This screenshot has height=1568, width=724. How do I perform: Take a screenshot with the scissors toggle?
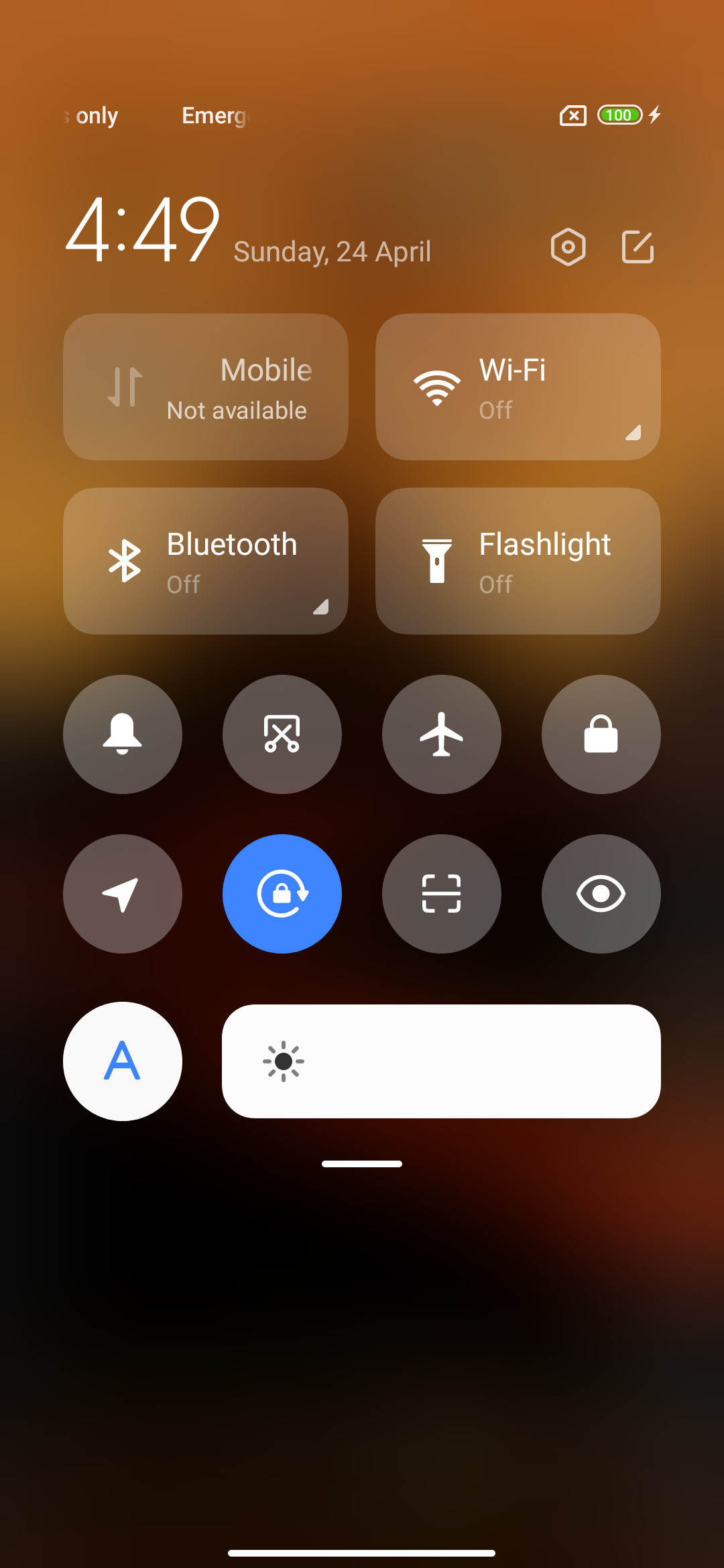coord(282,734)
